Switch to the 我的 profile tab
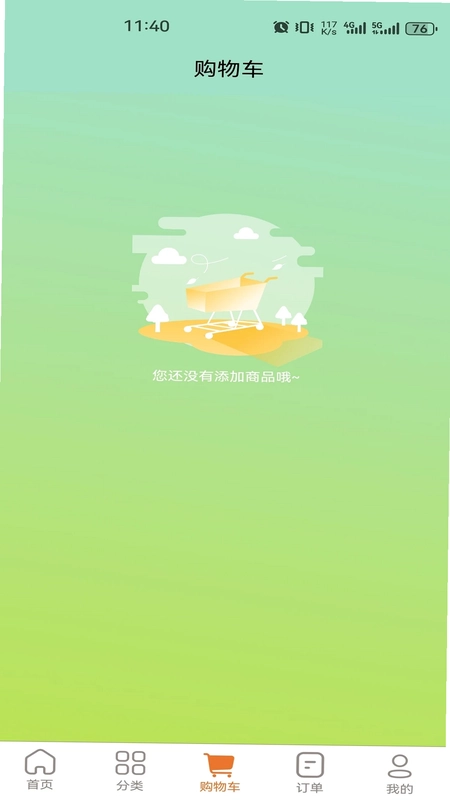Screen dimensions: 450x800 click(399, 774)
